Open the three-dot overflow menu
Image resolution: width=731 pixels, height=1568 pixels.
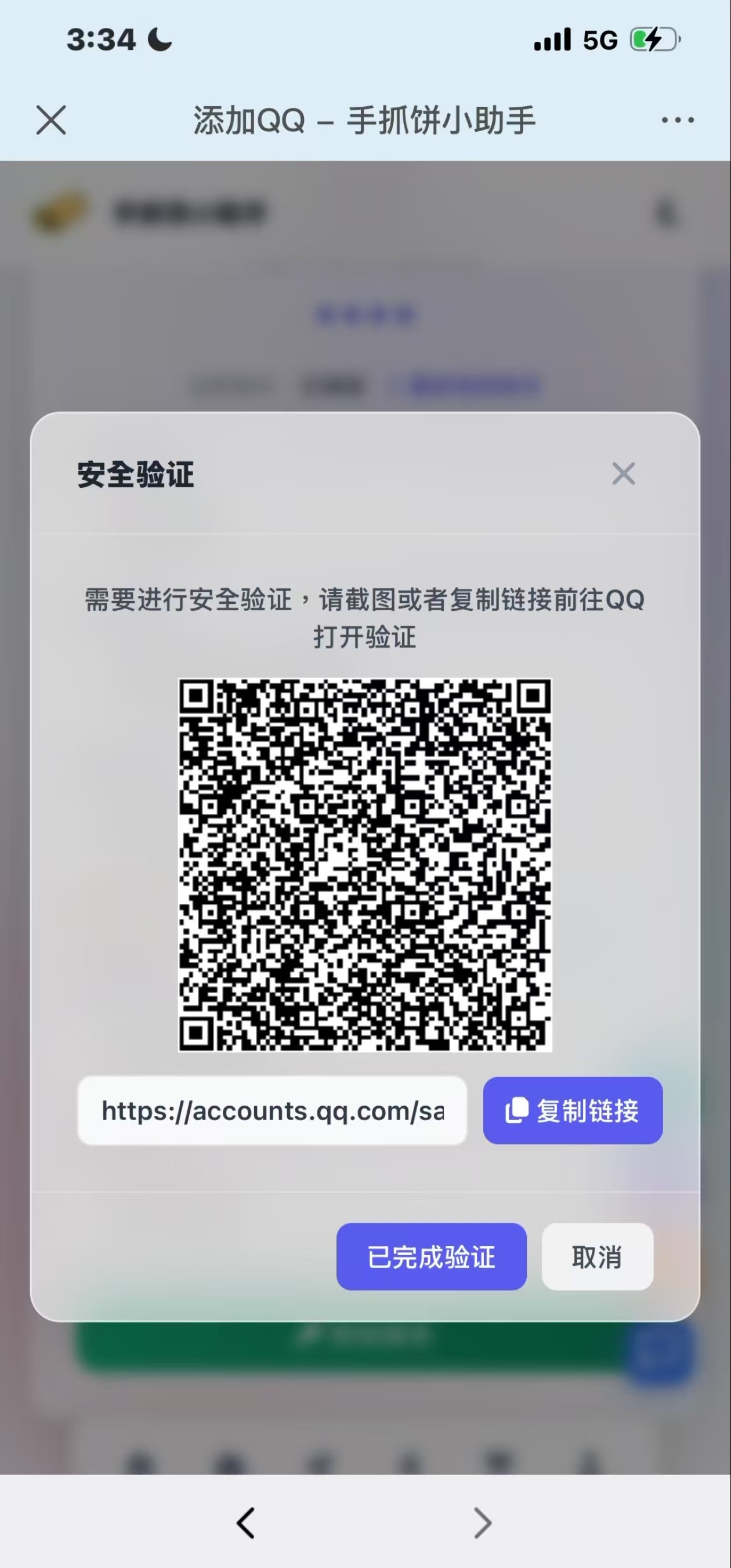click(678, 120)
